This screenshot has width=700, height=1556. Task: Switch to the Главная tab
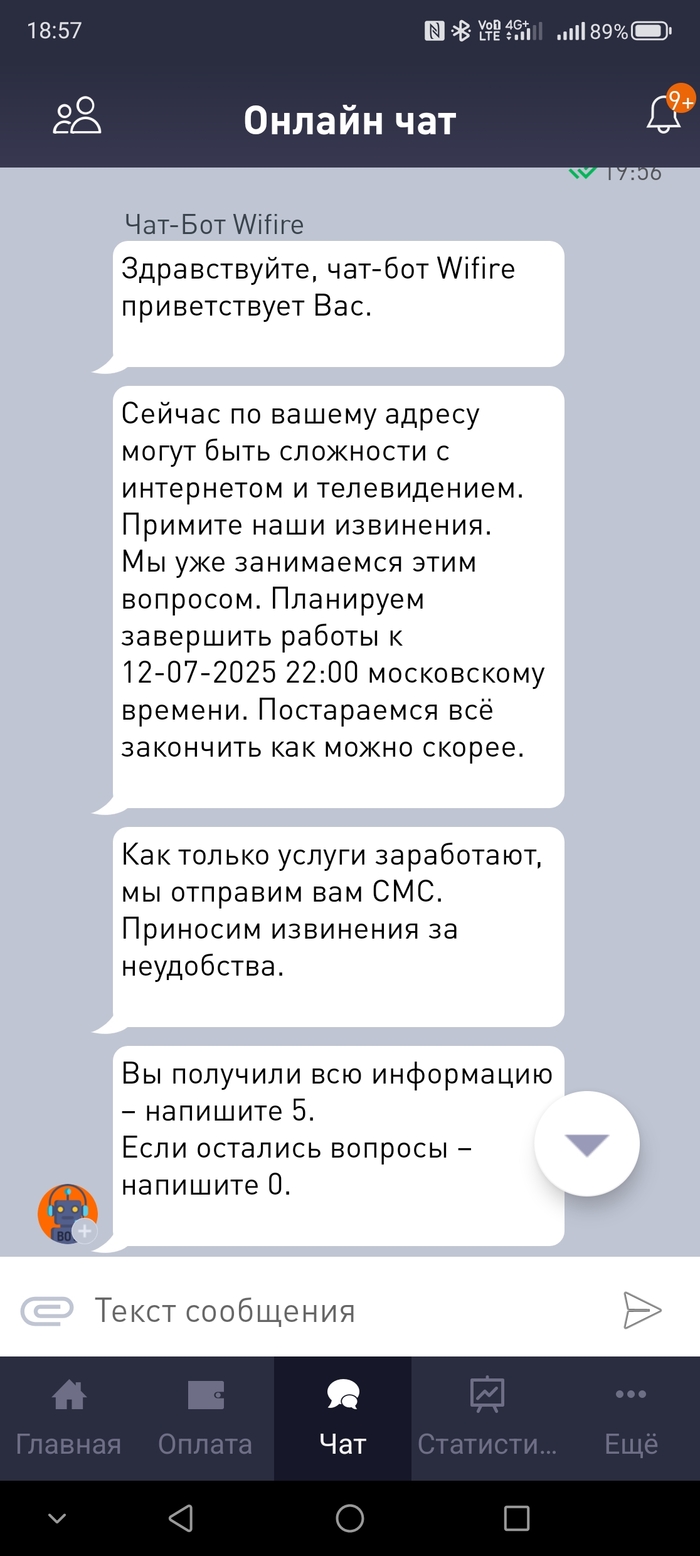68,1418
